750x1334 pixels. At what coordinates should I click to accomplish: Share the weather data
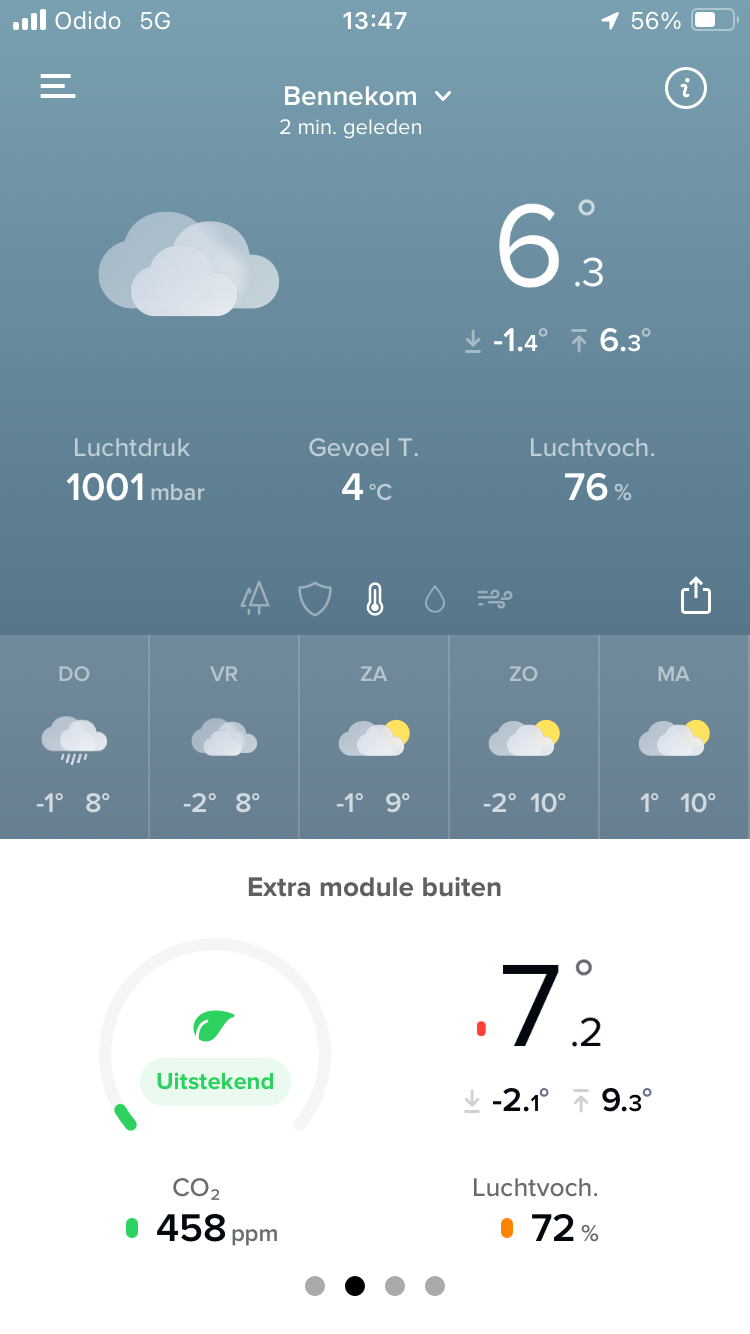click(695, 595)
